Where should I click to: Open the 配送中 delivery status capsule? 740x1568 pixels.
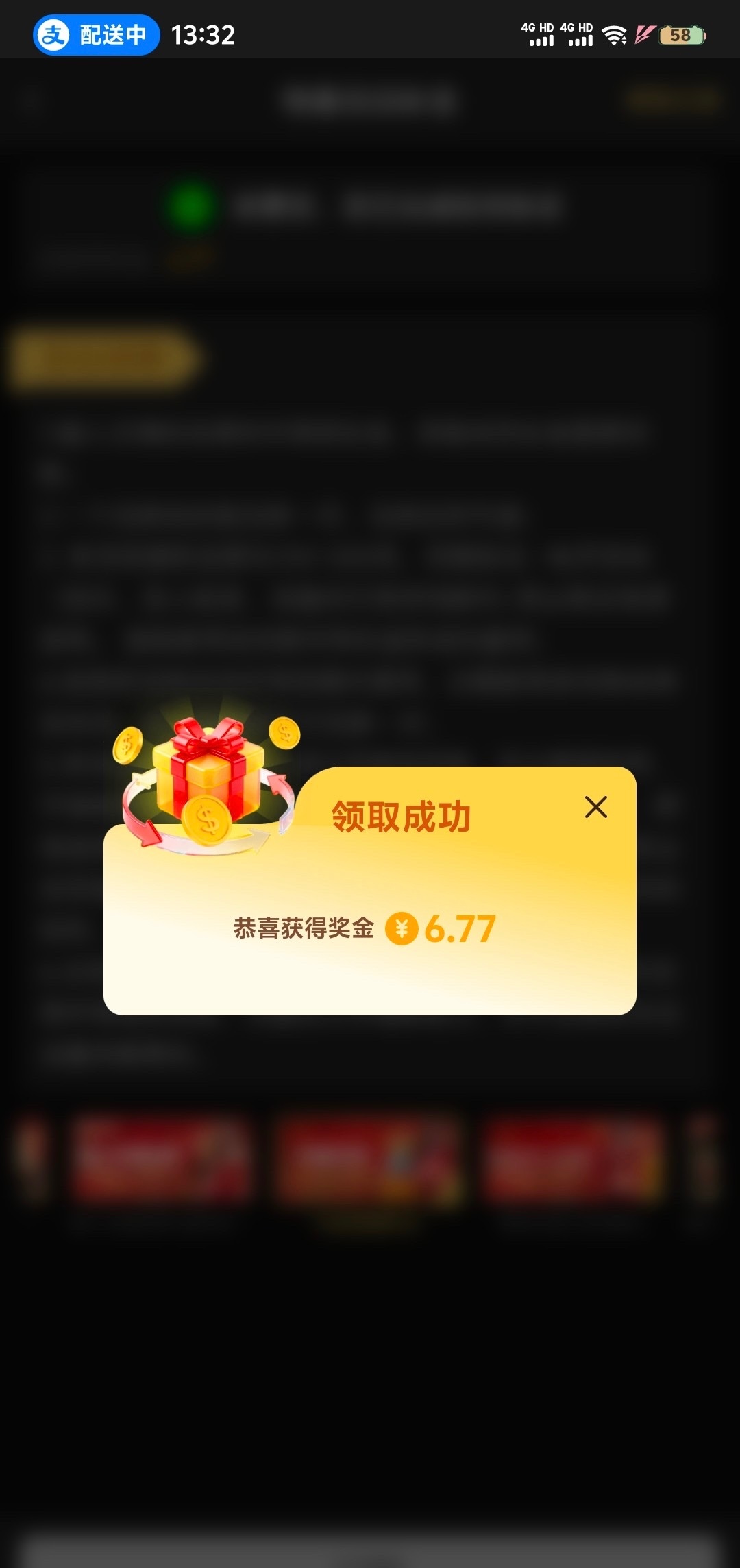(96, 35)
